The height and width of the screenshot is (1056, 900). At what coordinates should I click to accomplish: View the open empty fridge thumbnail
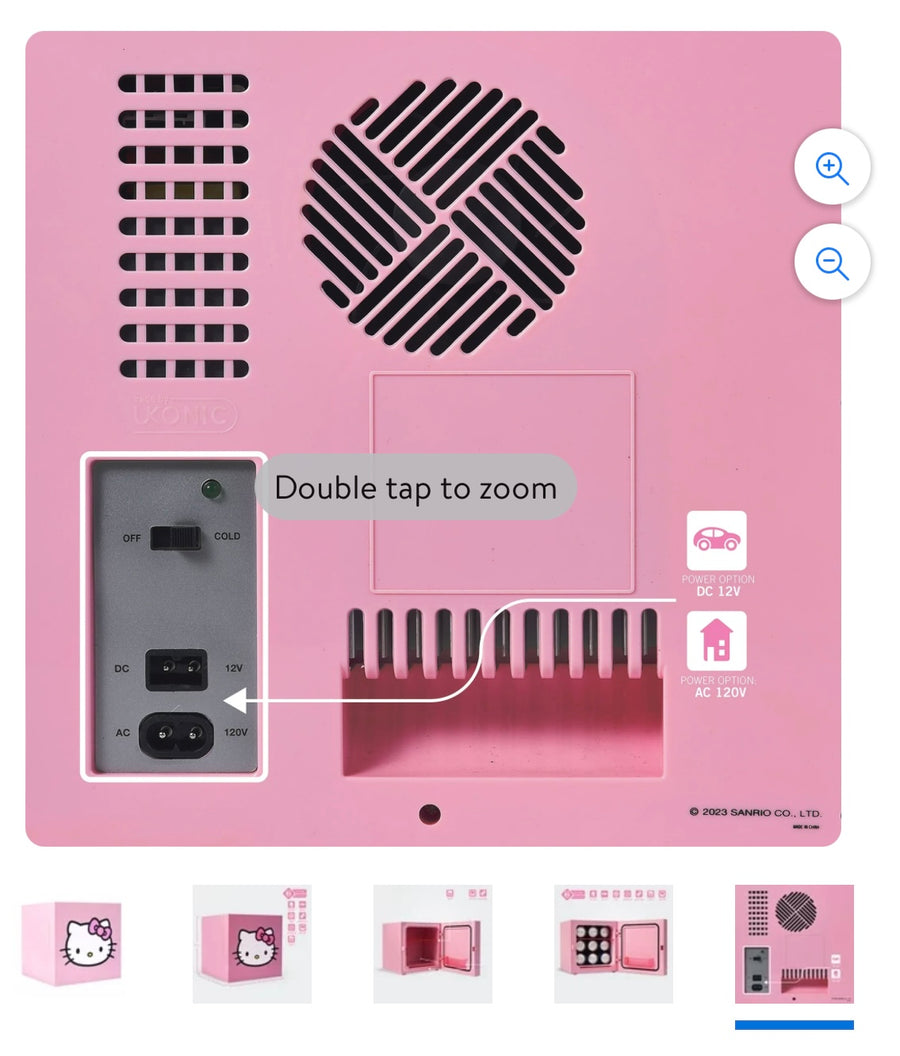(x=433, y=943)
